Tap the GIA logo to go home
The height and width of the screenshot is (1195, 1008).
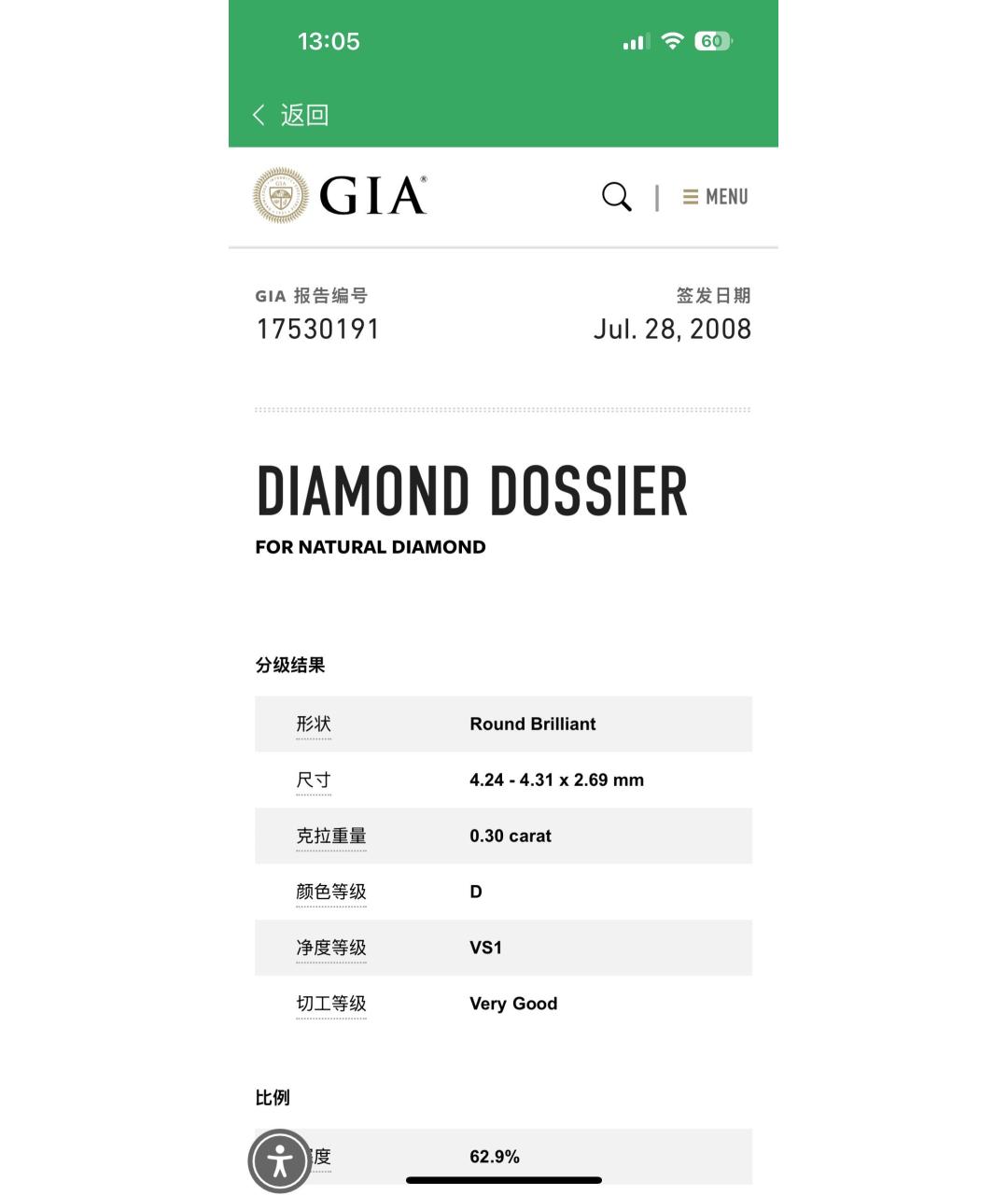click(x=340, y=195)
